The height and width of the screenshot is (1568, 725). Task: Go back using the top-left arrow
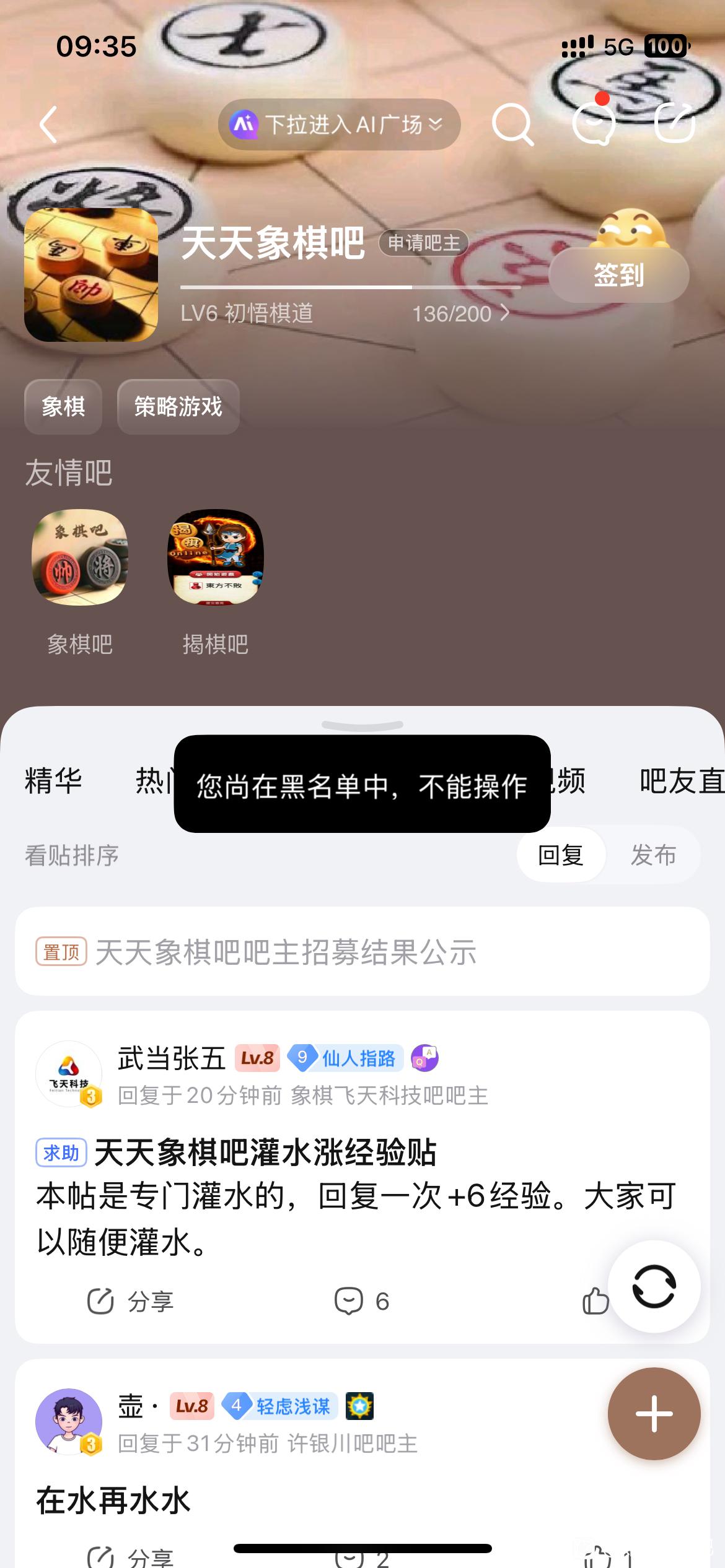[49, 124]
